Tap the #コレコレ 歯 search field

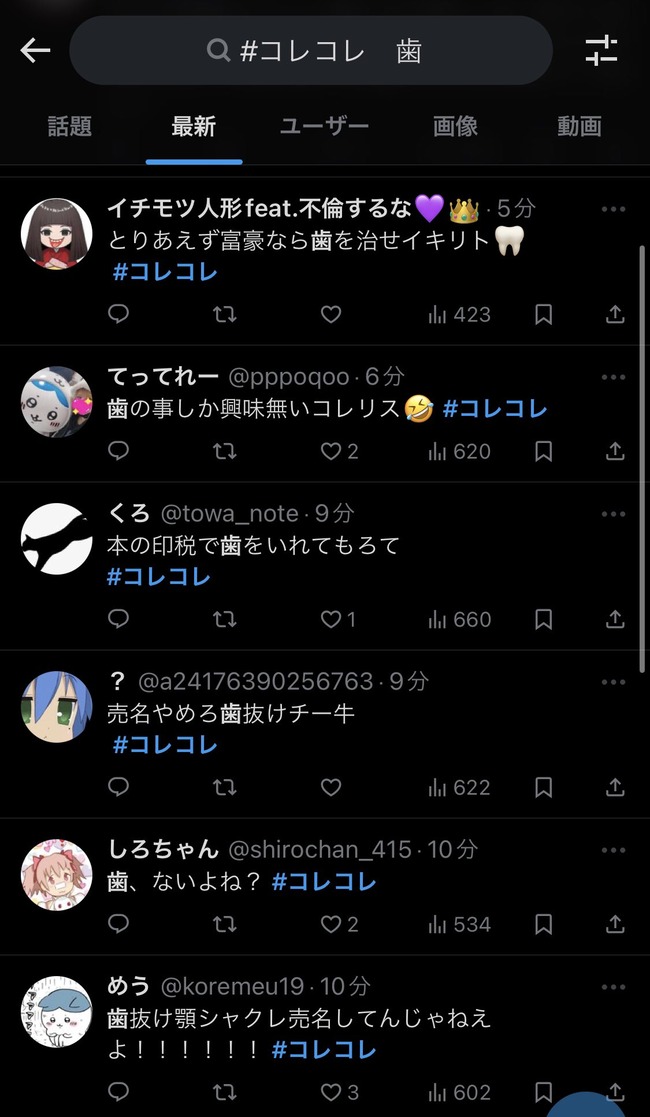[x=310, y=51]
